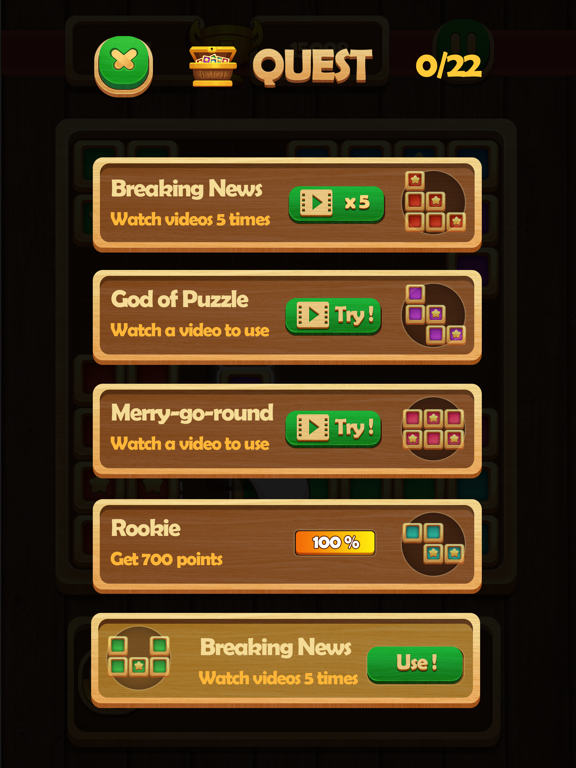Close the Quest dialog with the green X
This screenshot has width=576, height=768.
[x=123, y=64]
